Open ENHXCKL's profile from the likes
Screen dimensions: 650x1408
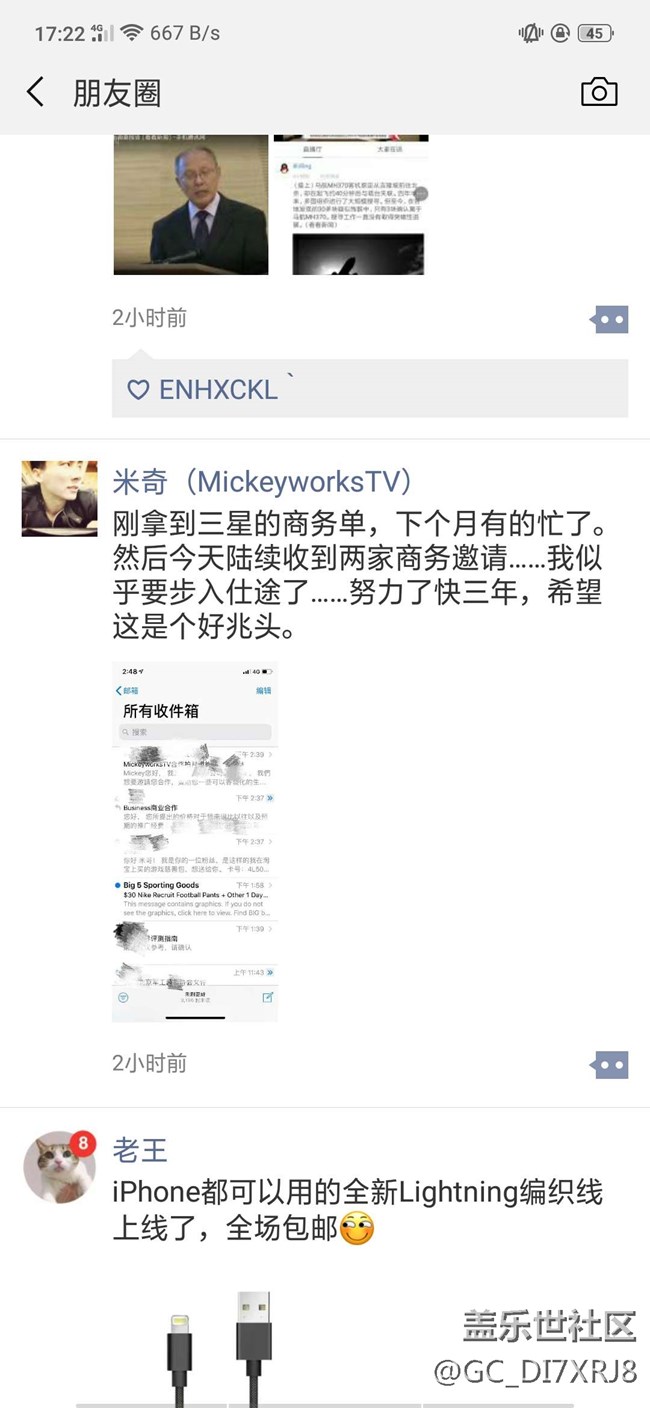click(x=218, y=390)
